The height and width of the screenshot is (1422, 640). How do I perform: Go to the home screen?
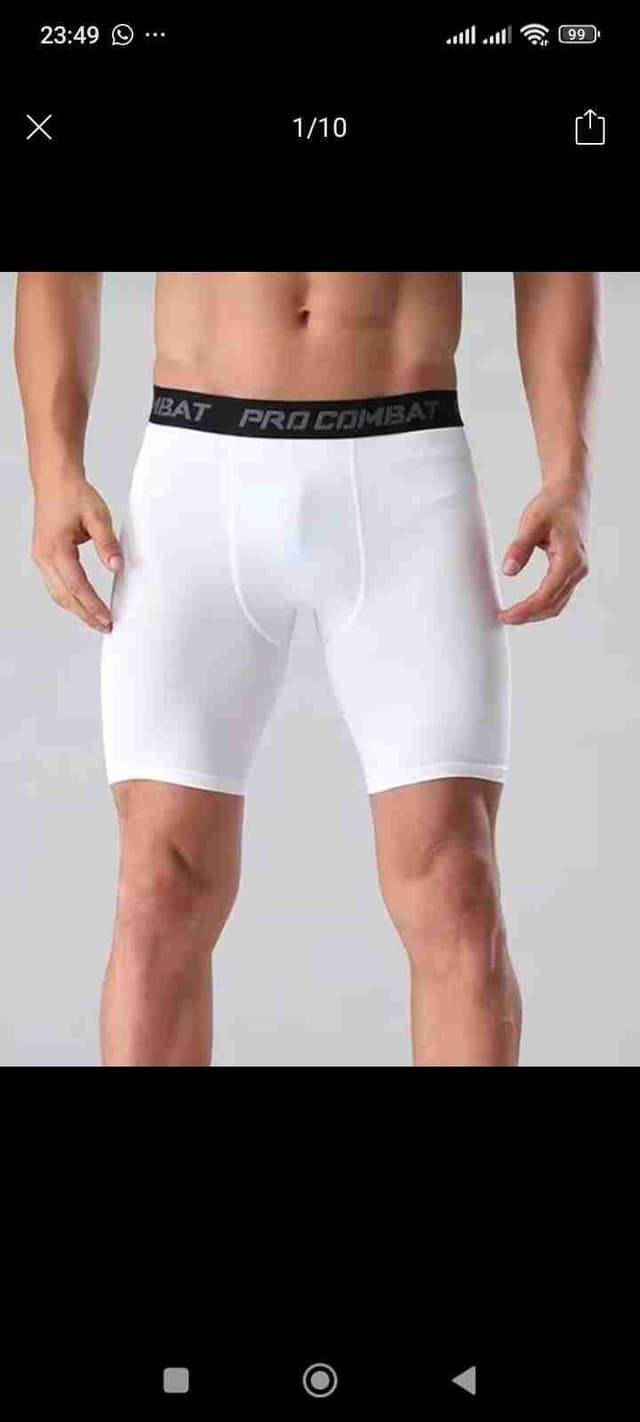click(x=320, y=1380)
